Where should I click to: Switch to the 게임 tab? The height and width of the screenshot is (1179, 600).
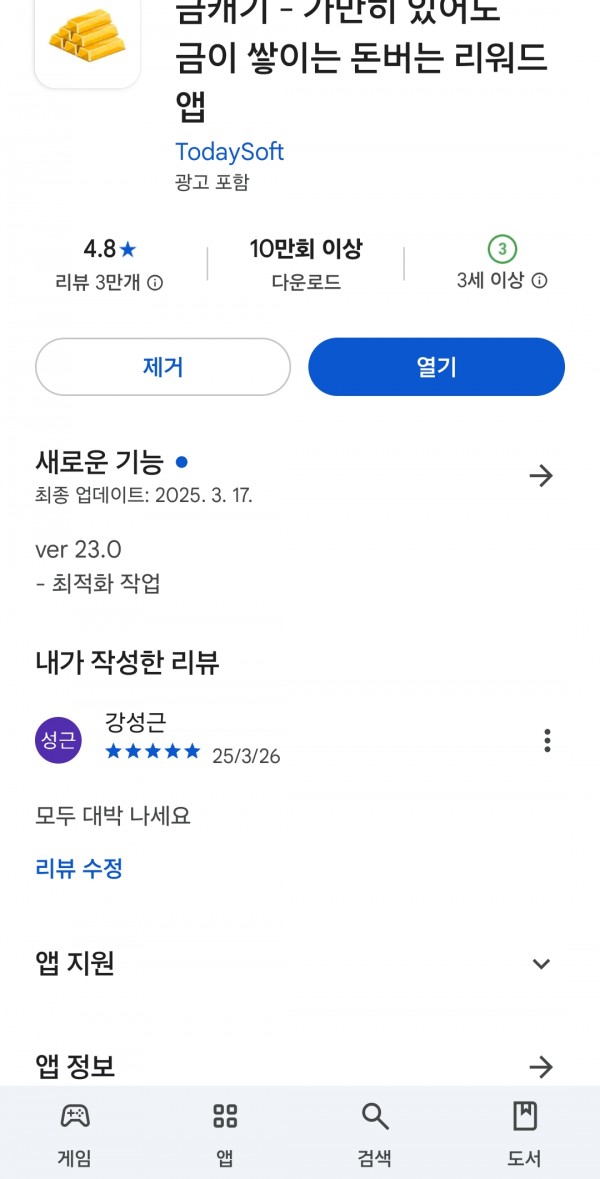point(74,1133)
